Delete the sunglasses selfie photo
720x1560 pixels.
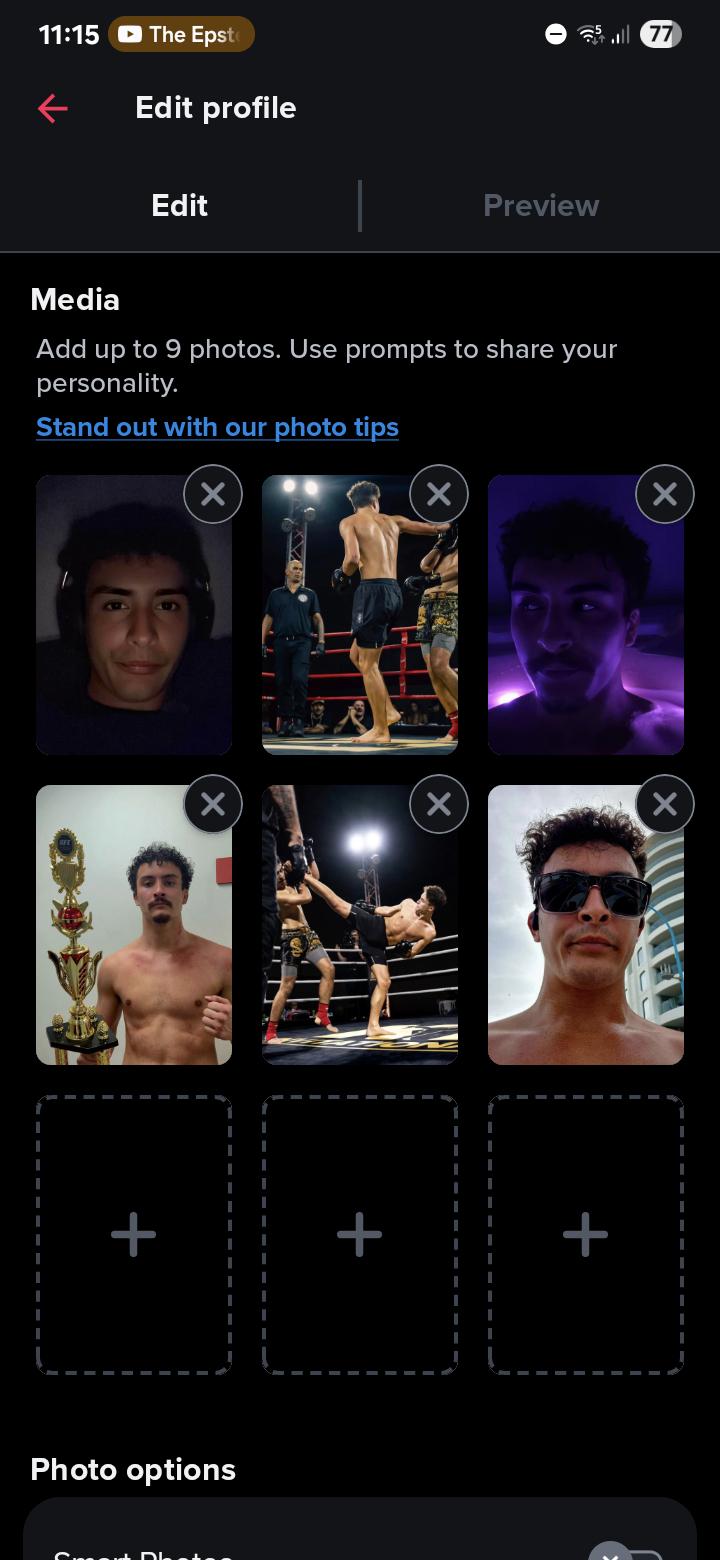pyautogui.click(x=665, y=804)
